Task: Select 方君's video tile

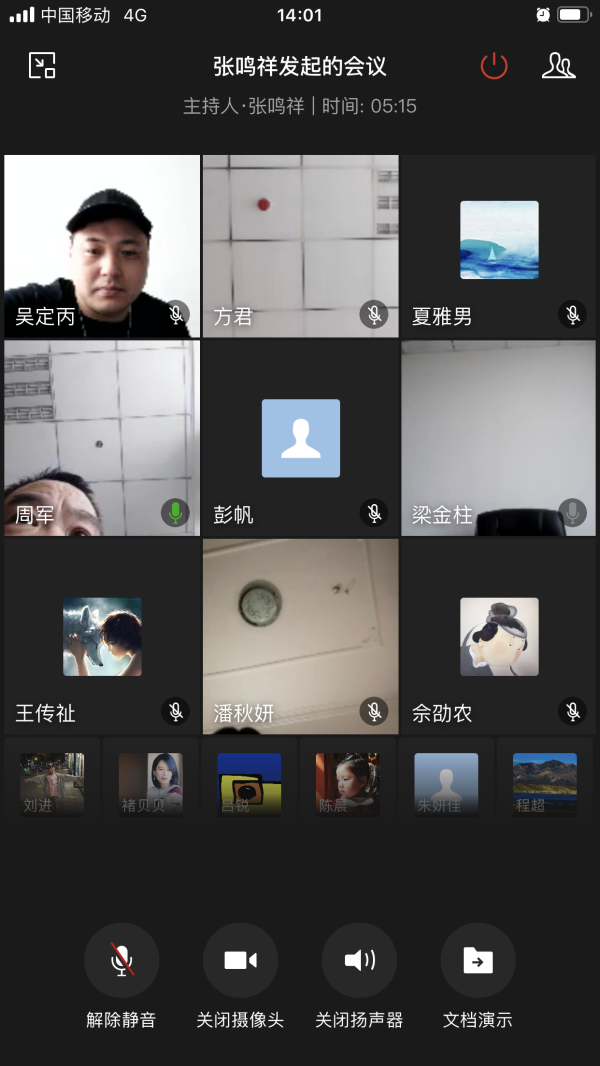Action: [x=300, y=246]
